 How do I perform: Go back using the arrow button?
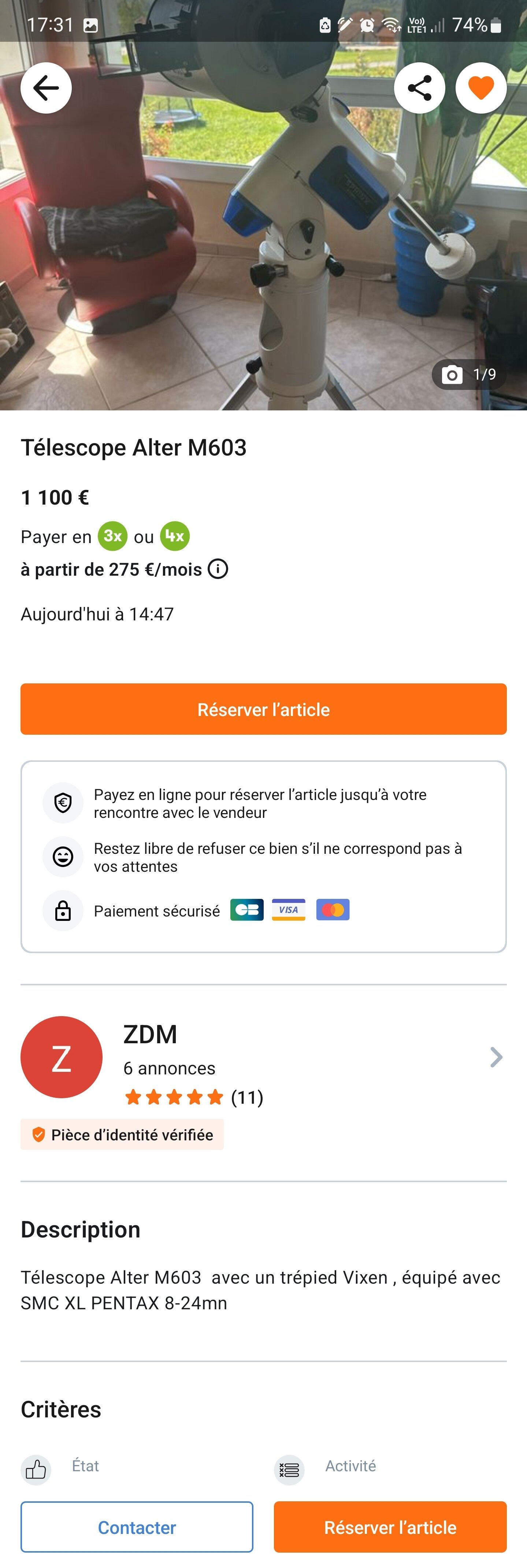pos(46,88)
